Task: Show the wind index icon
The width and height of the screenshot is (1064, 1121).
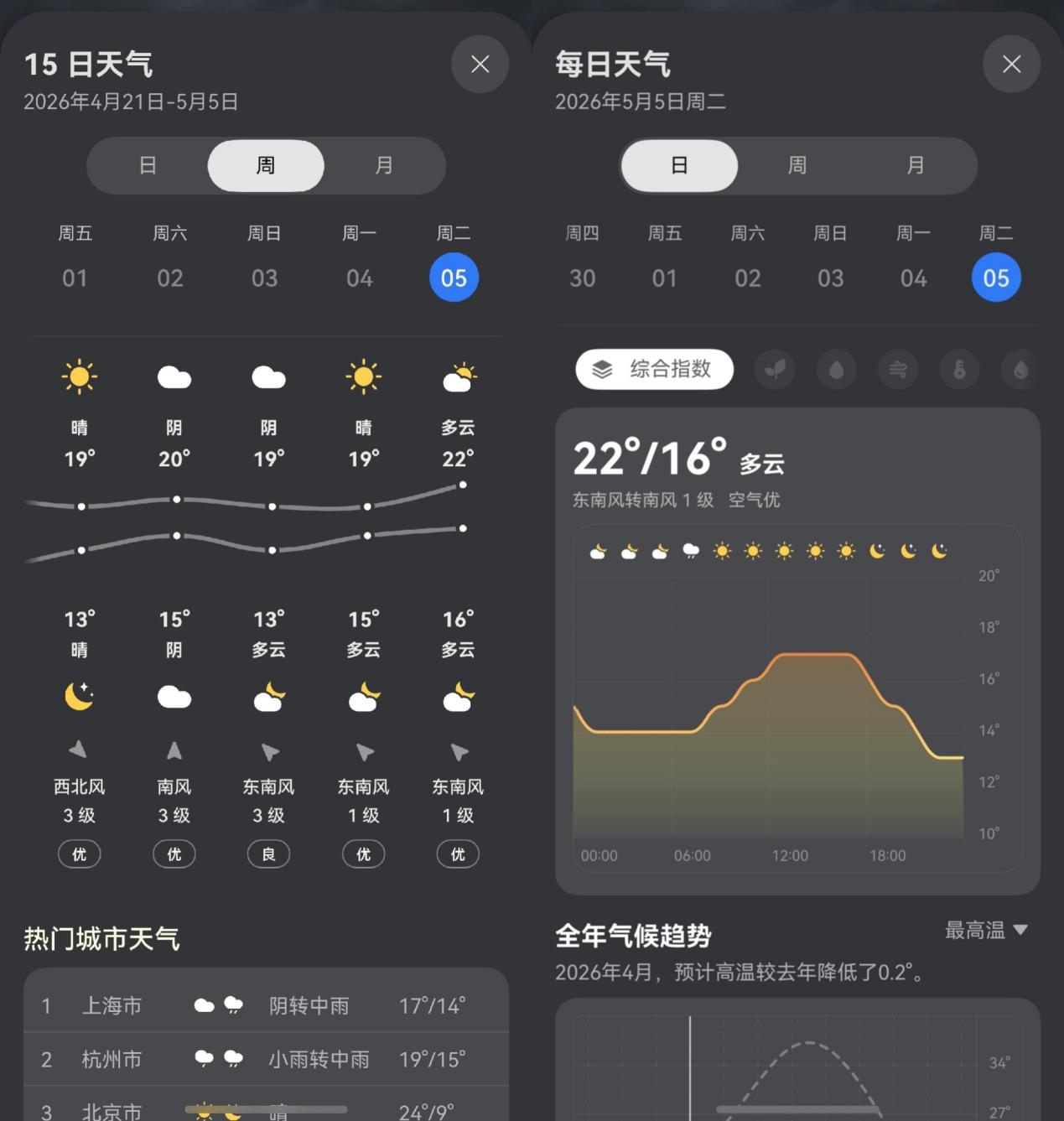Action: click(x=898, y=369)
